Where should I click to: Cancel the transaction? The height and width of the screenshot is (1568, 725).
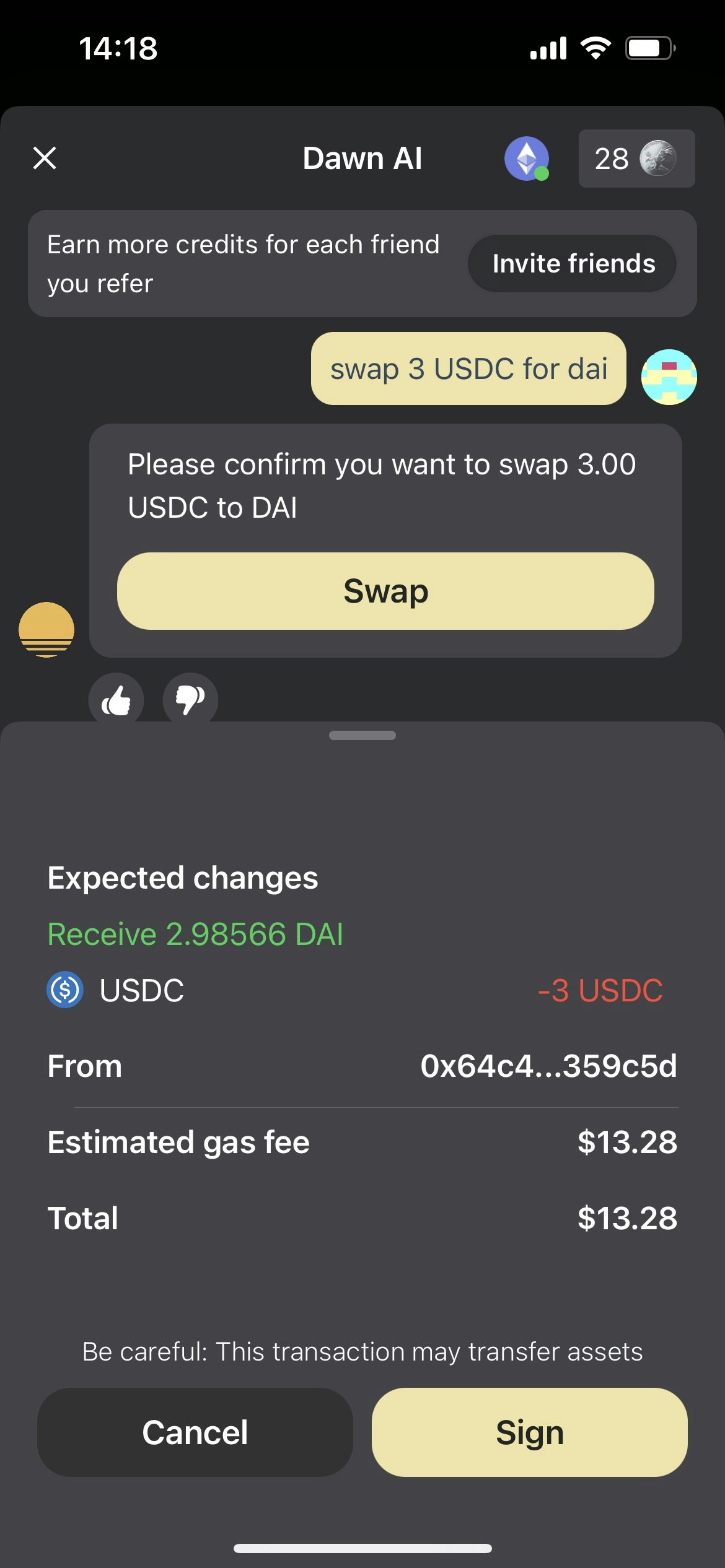click(x=195, y=1432)
